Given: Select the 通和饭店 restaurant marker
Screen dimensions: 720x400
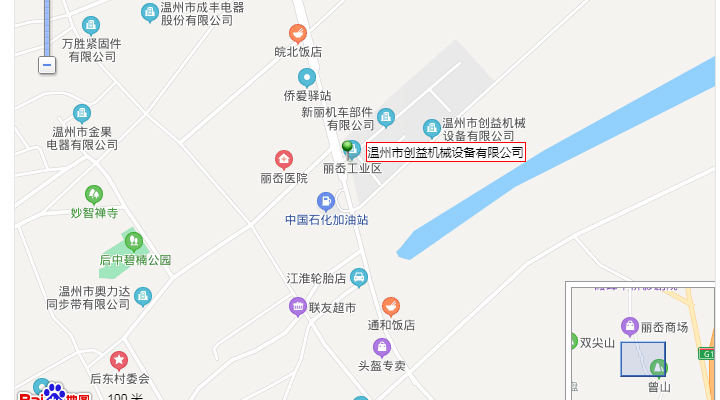Looking at the screenshot, I should tap(391, 306).
